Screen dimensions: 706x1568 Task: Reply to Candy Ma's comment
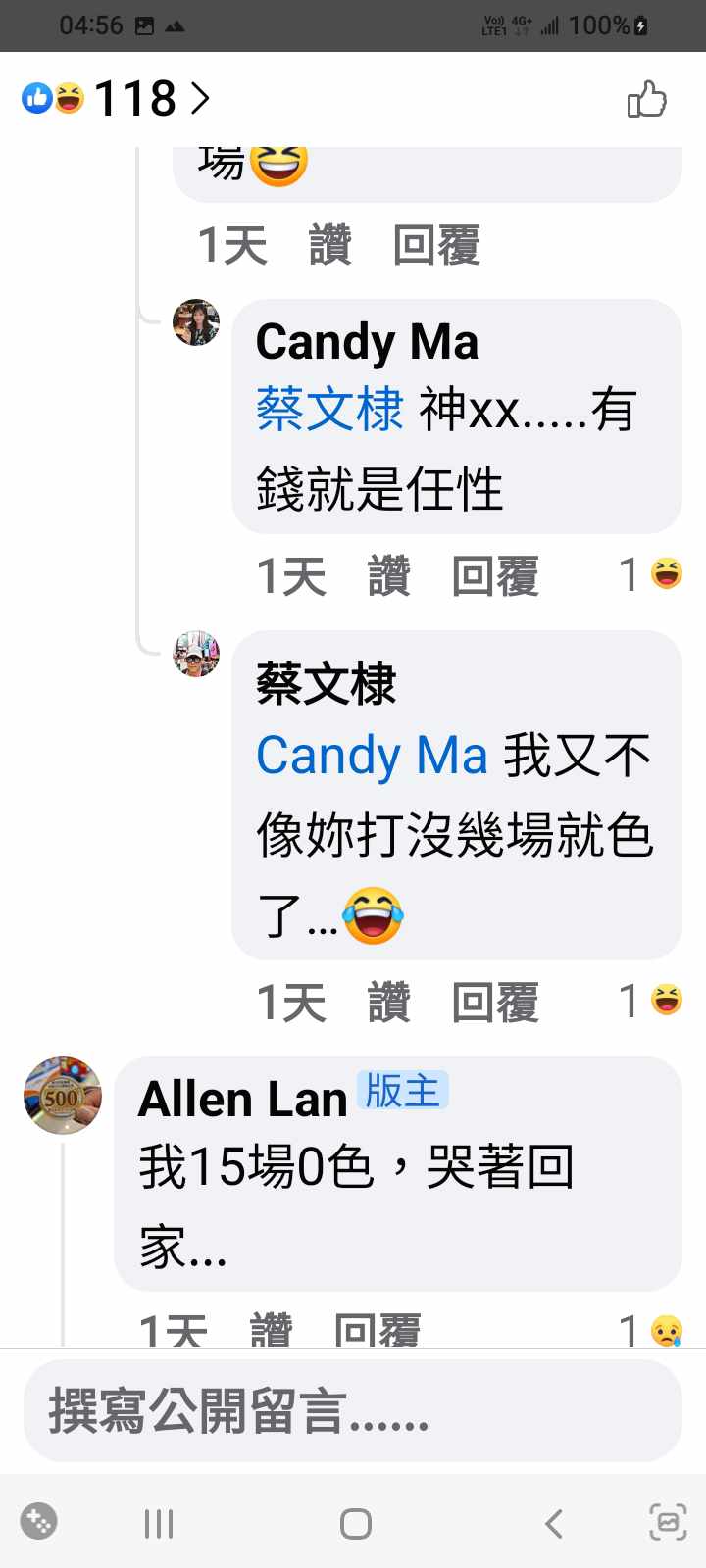494,575
